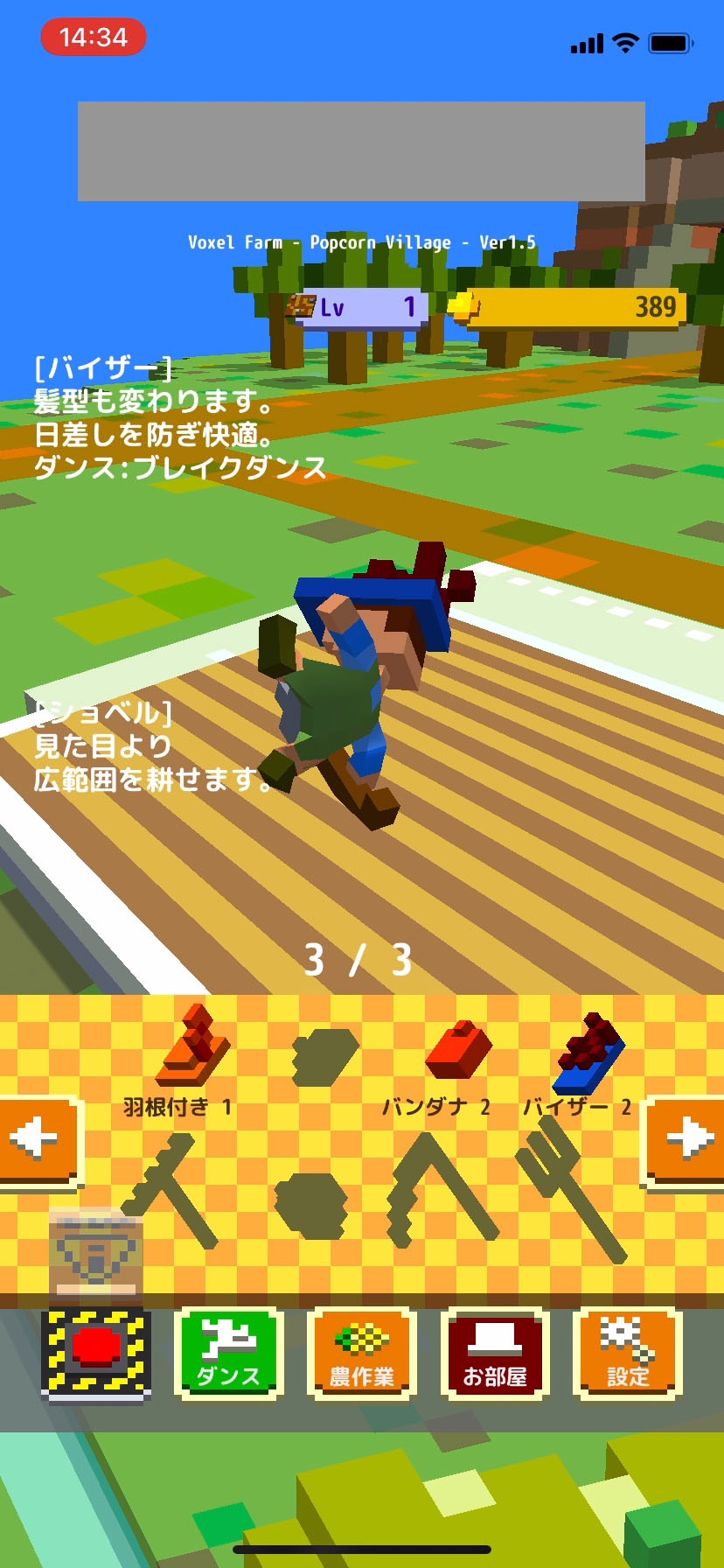Go to お部屋
The image size is (724, 1568).
click(x=495, y=1354)
